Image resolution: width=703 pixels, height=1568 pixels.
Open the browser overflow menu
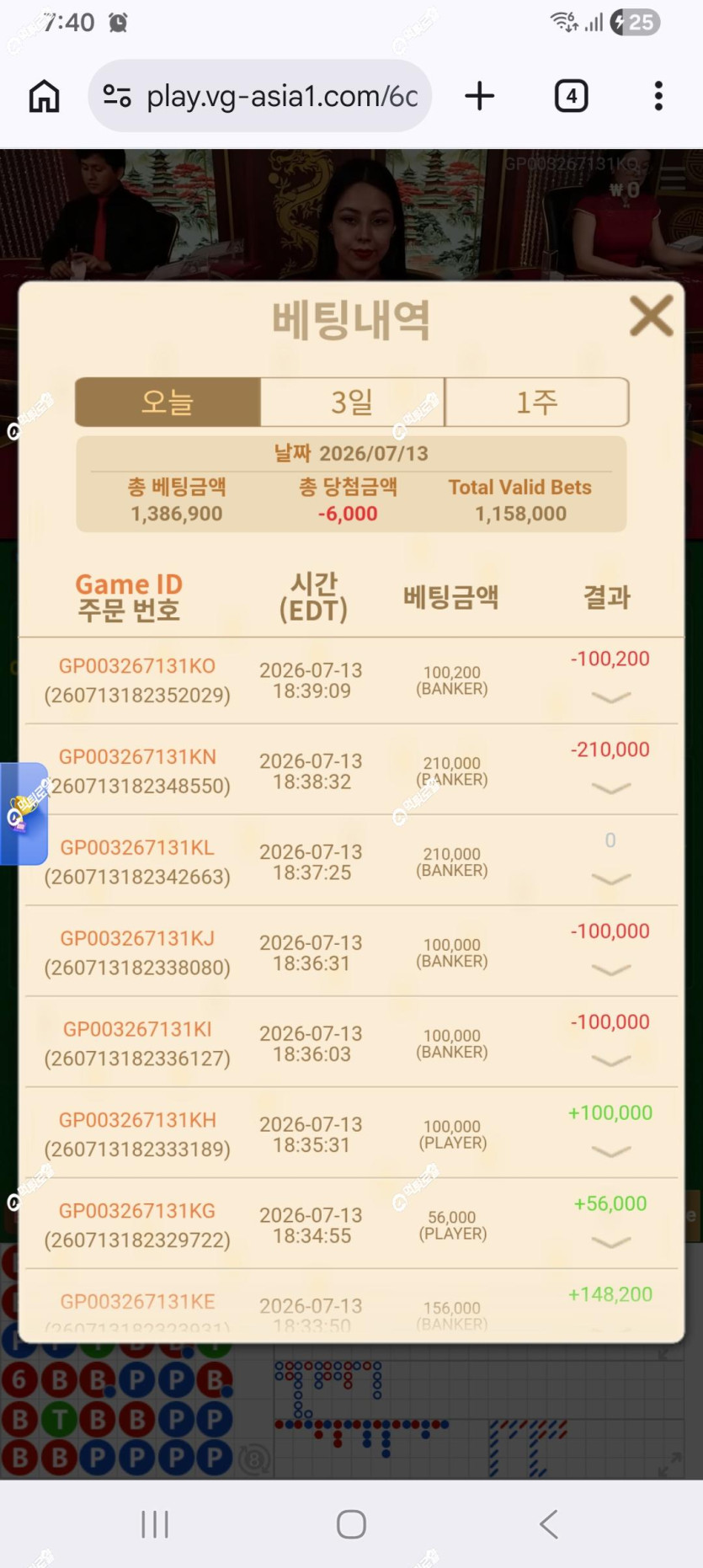[x=658, y=96]
